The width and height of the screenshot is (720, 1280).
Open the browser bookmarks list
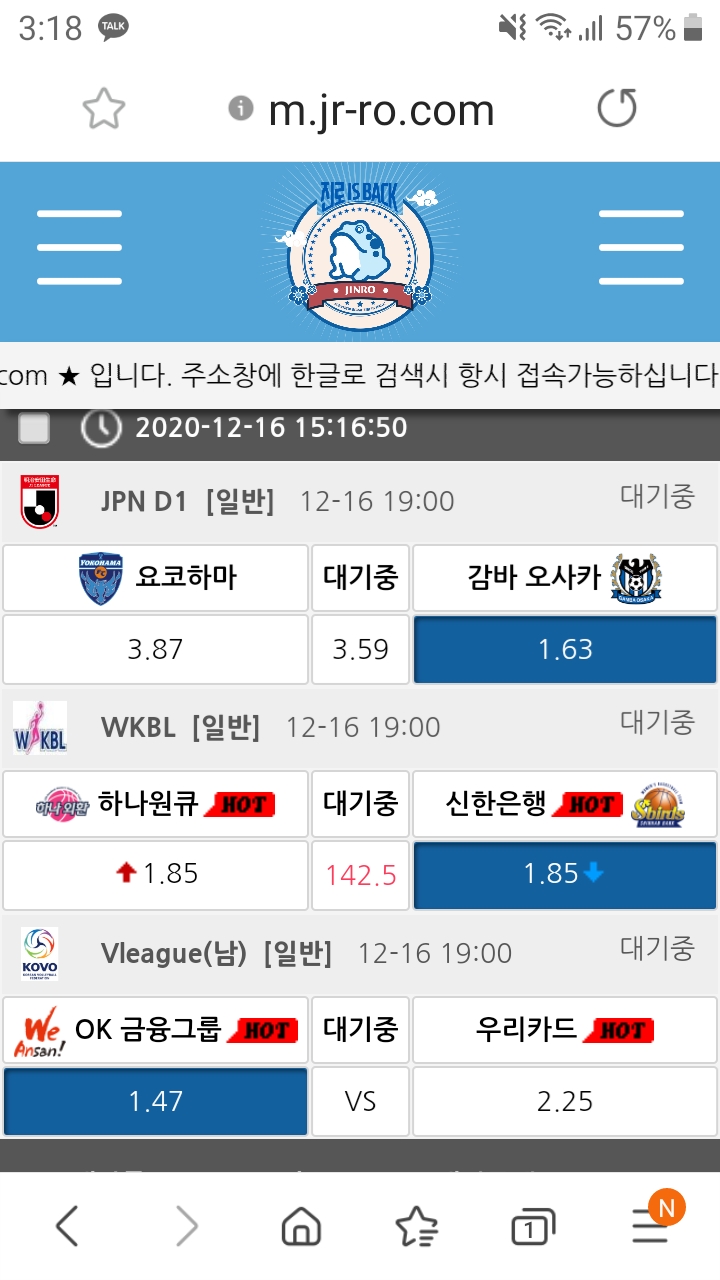coord(416,1226)
